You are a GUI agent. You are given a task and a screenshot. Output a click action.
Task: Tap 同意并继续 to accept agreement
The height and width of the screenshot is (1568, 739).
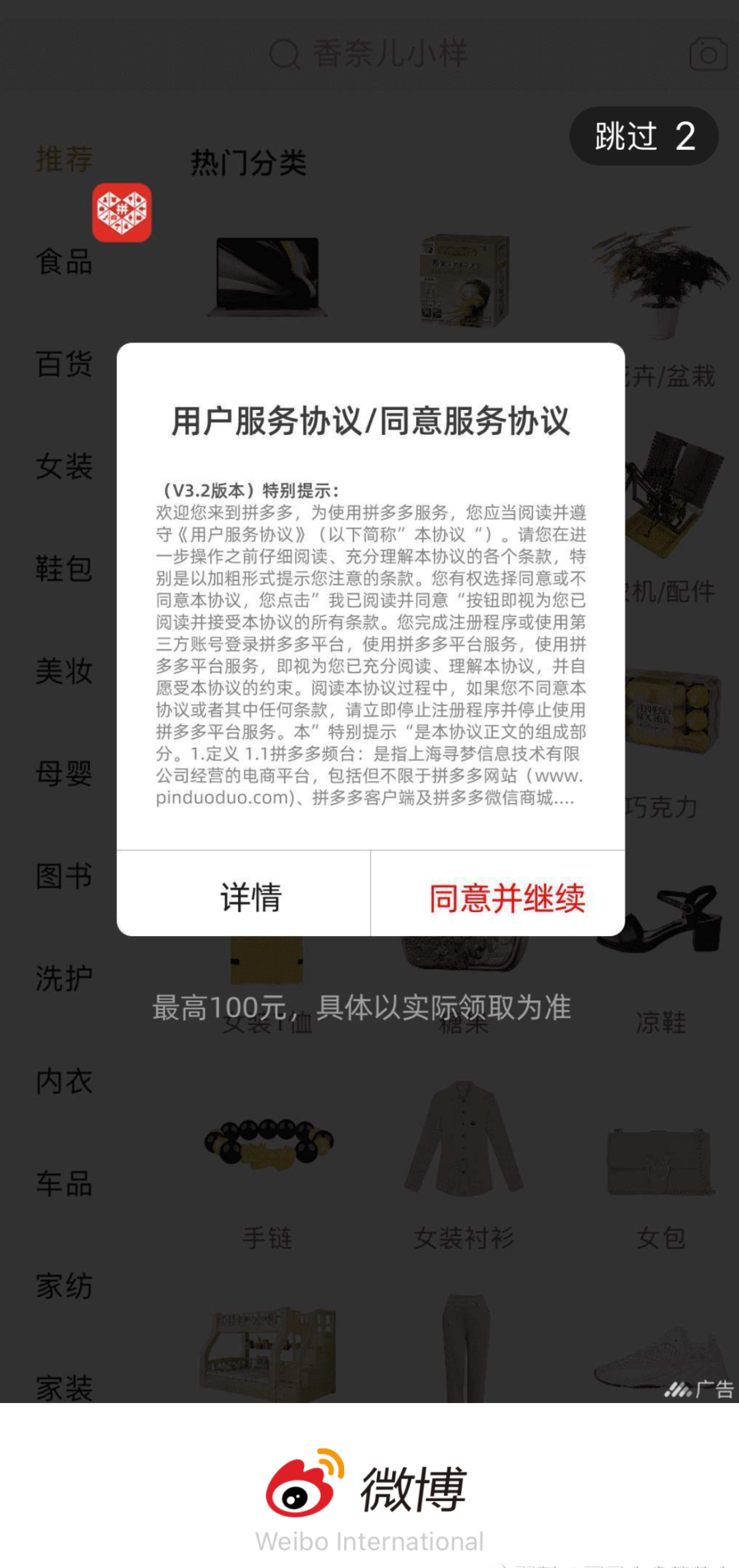(506, 897)
